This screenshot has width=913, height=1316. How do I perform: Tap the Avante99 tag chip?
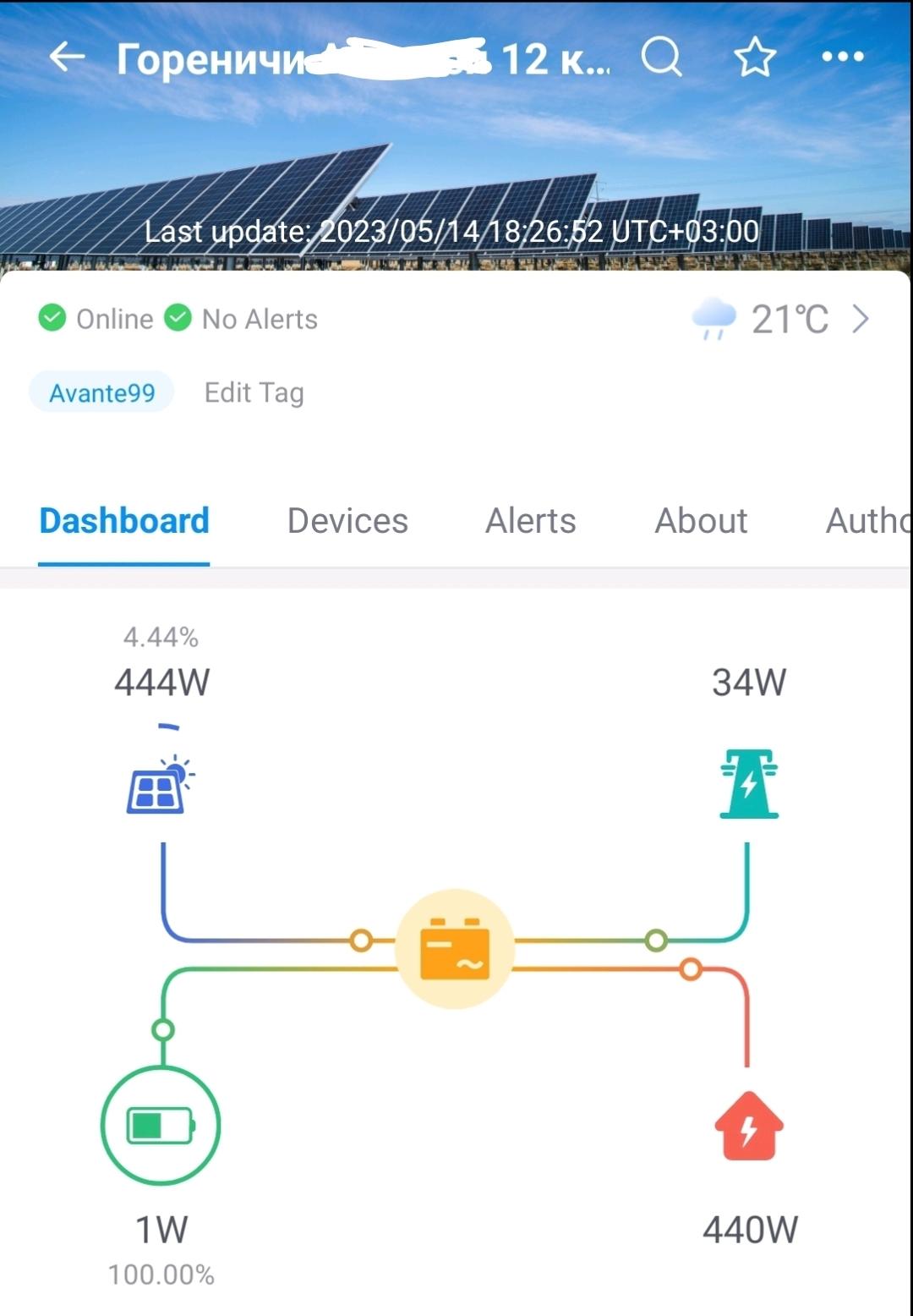tap(101, 392)
